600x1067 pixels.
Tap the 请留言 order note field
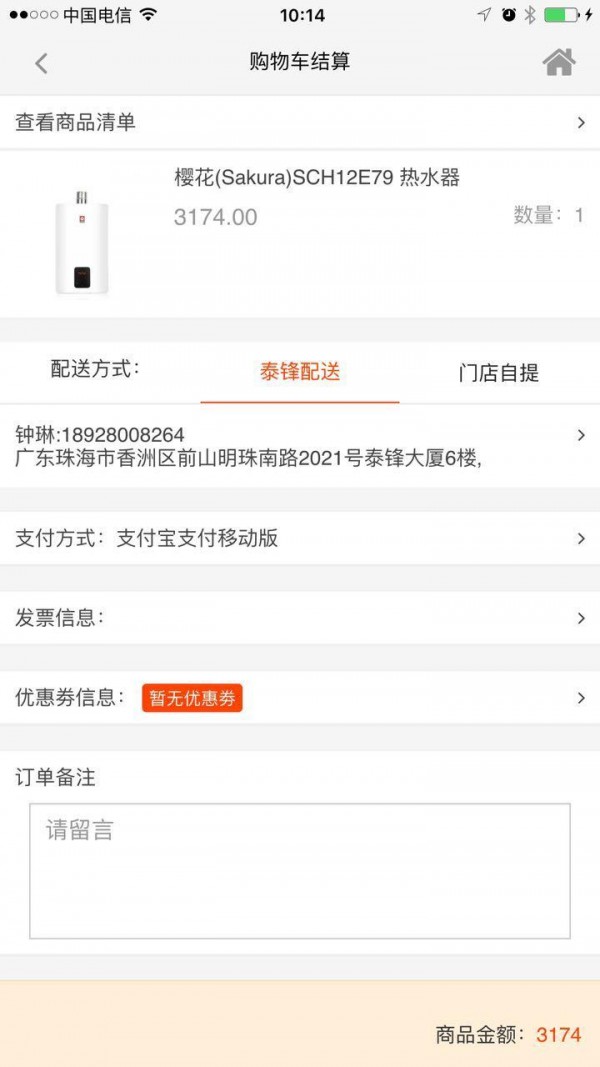(300, 870)
